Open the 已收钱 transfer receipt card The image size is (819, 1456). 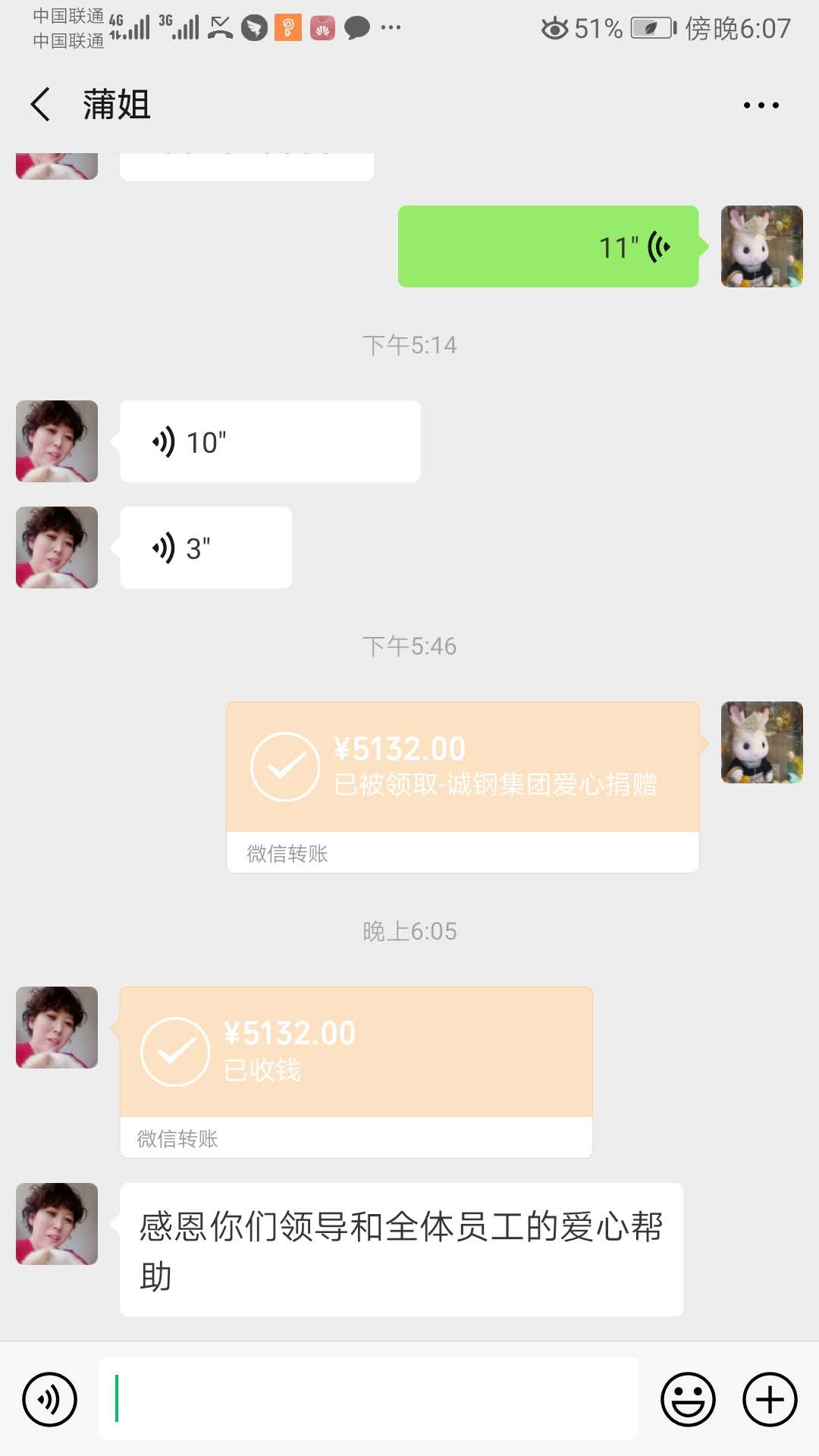[356, 1070]
